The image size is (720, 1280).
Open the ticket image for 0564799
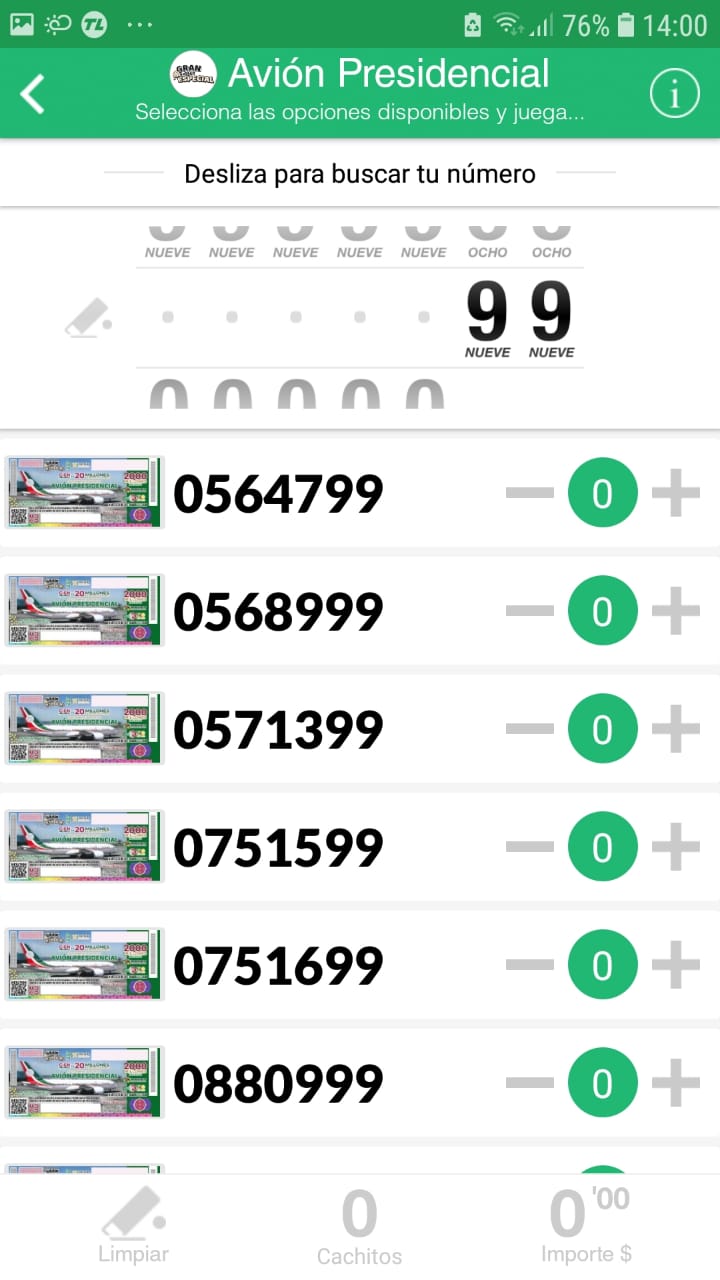(84, 492)
